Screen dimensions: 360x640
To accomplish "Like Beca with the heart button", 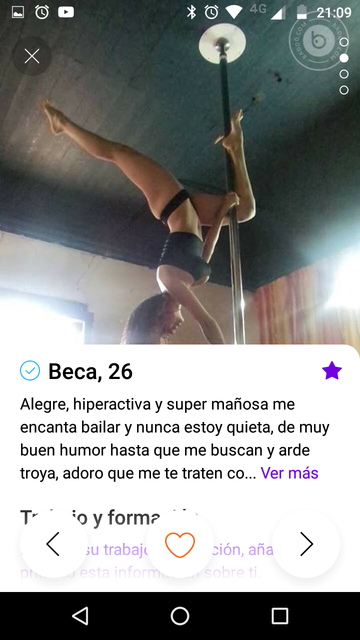I will point(180,544).
